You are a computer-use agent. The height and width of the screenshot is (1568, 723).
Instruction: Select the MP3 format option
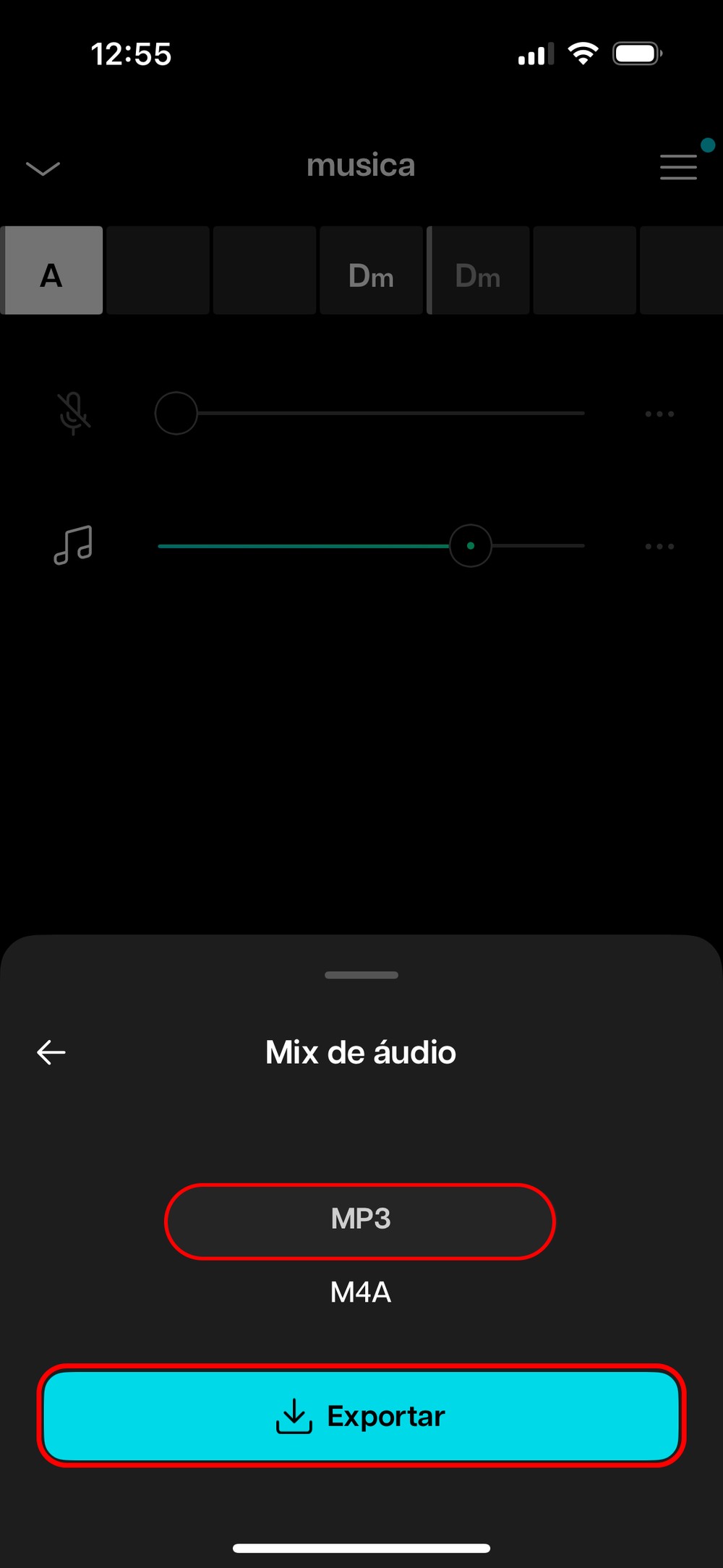coord(360,1222)
